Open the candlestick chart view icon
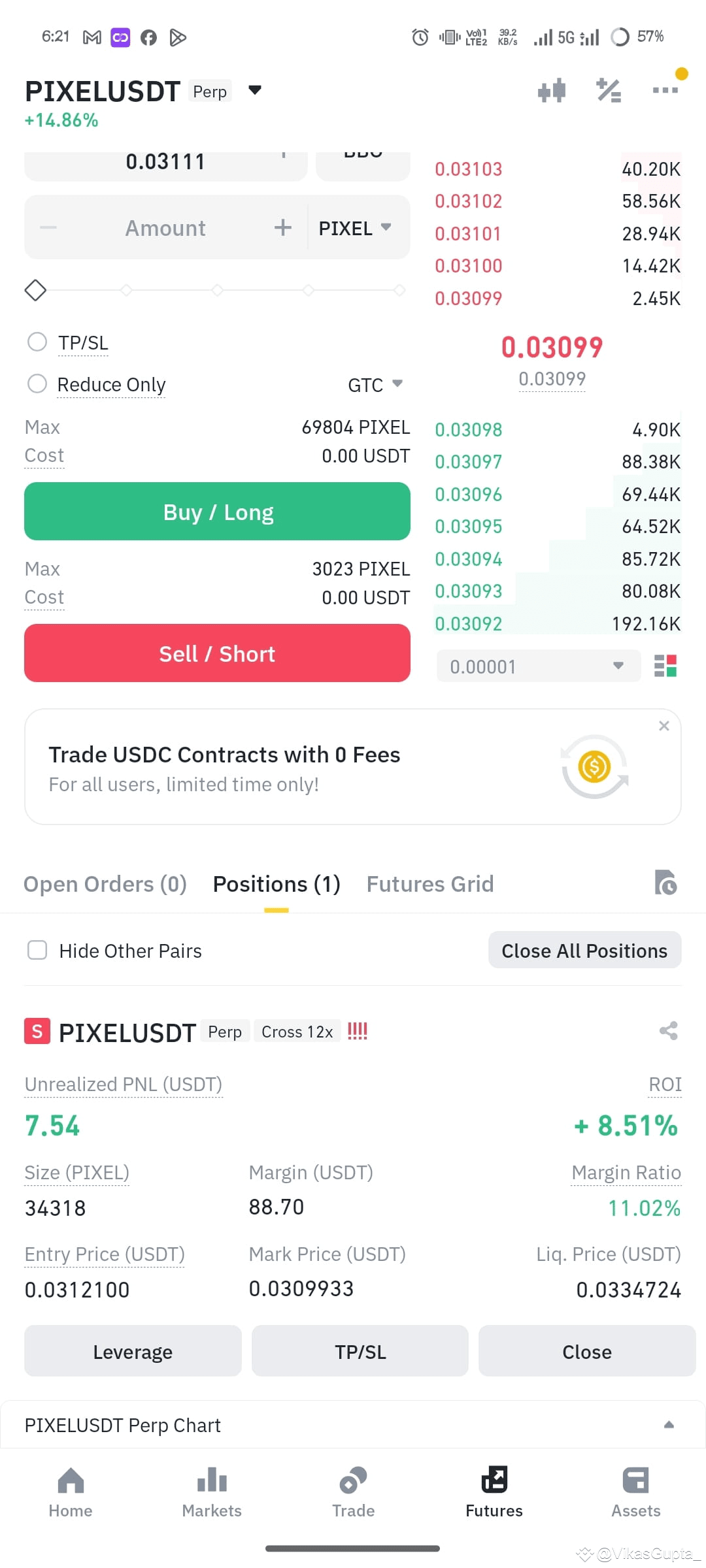This screenshot has height=1568, width=706. pyautogui.click(x=552, y=90)
